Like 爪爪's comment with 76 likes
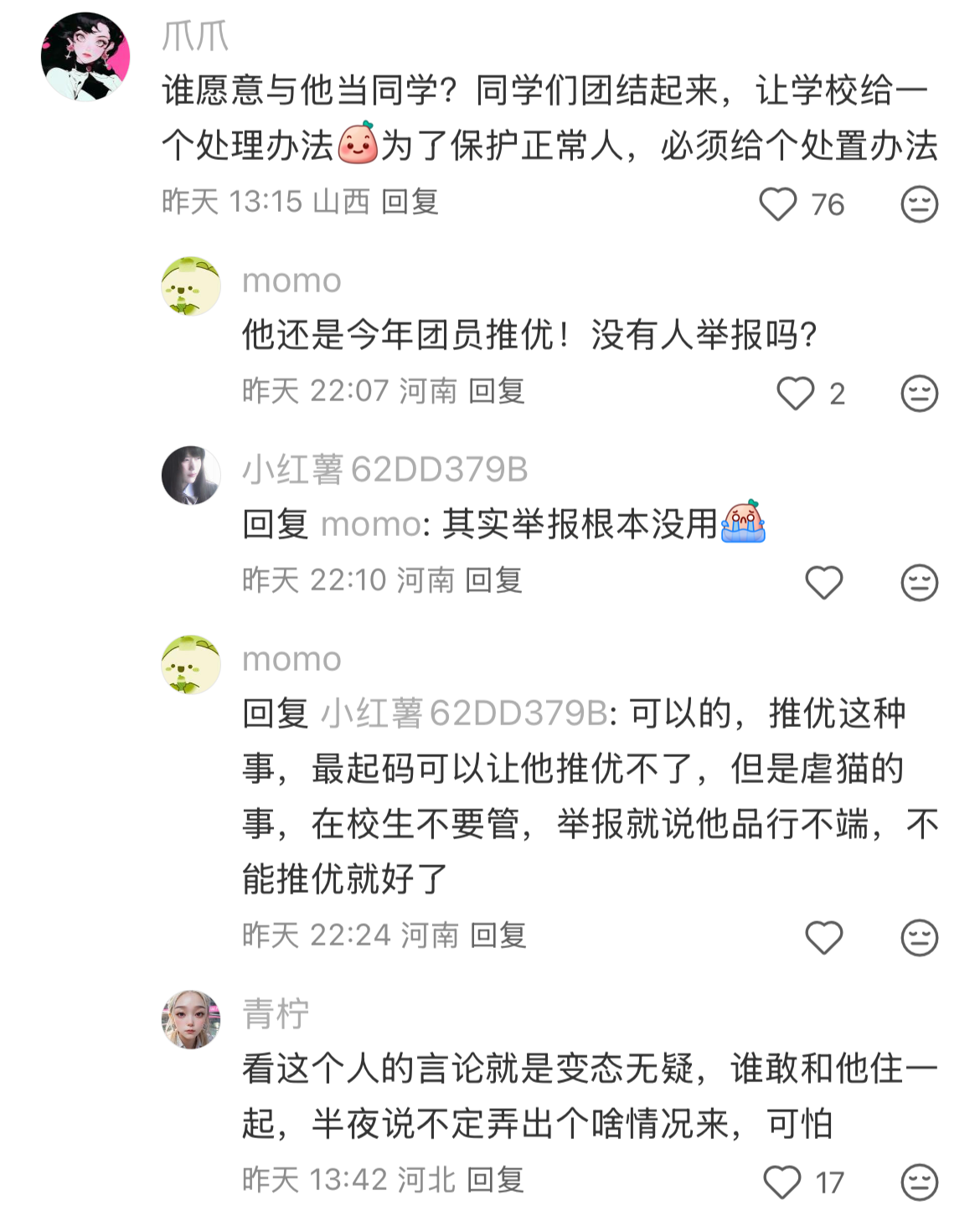This screenshot has width=980, height=1216. tap(778, 204)
